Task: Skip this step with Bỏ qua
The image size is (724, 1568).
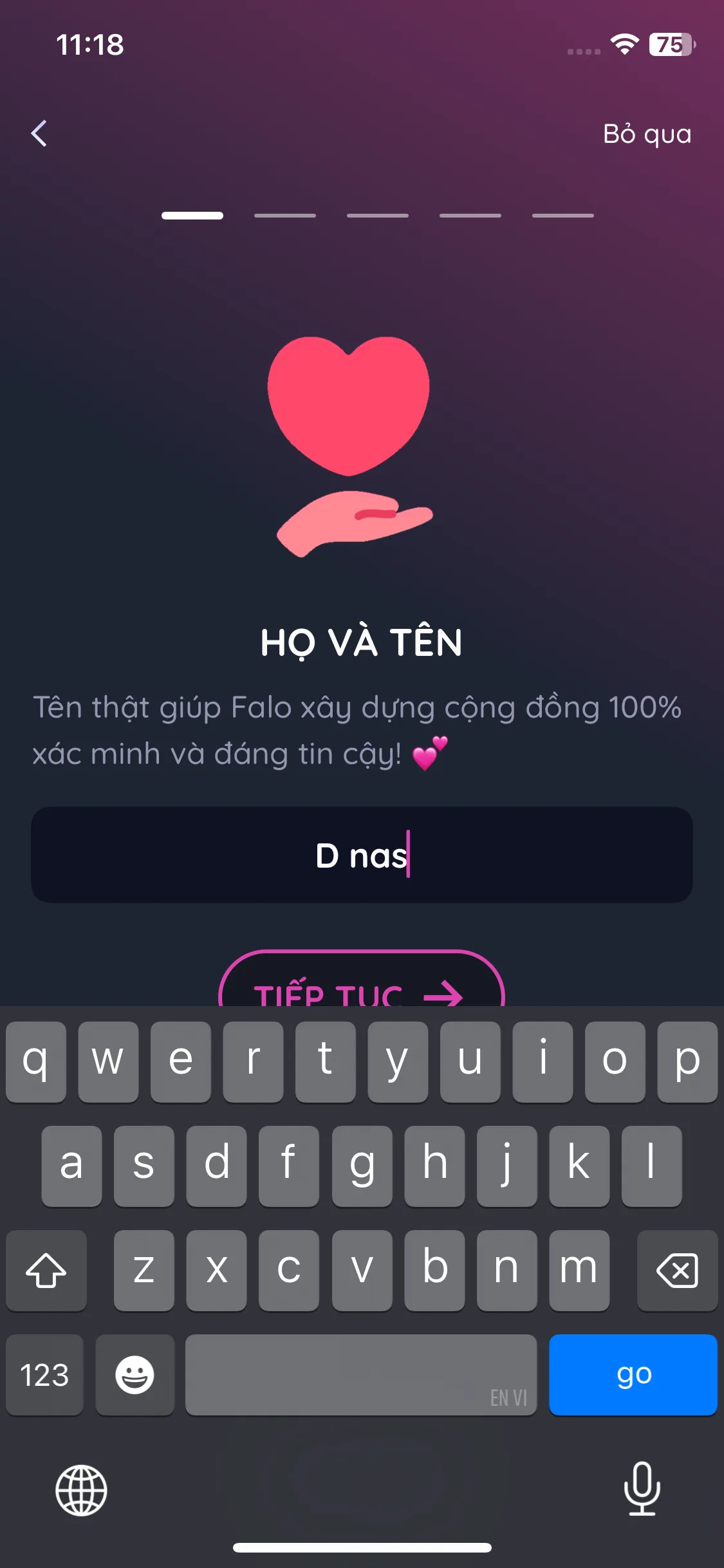Action: [x=647, y=134]
